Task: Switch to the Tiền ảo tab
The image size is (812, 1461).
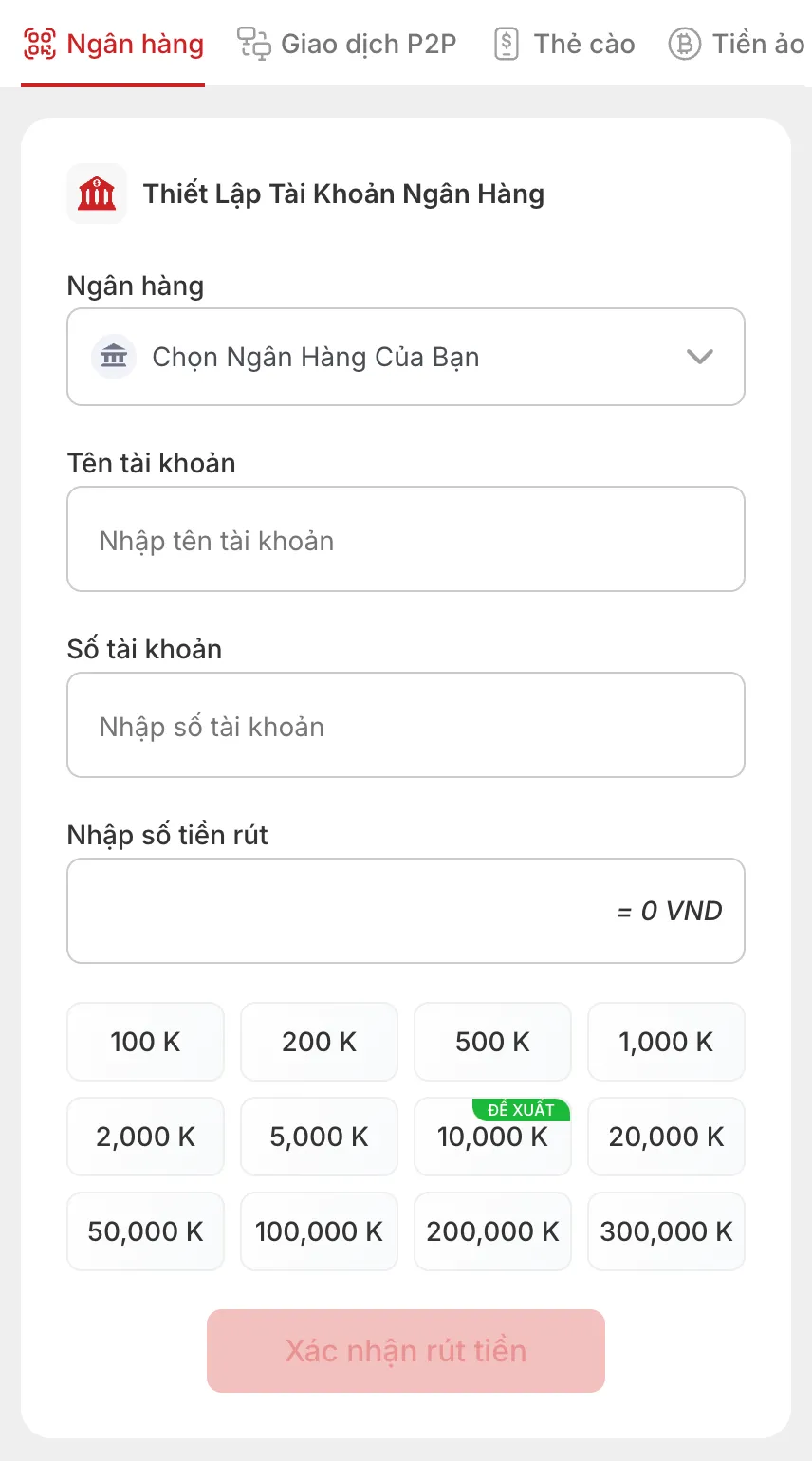Action: pyautogui.click(x=738, y=44)
